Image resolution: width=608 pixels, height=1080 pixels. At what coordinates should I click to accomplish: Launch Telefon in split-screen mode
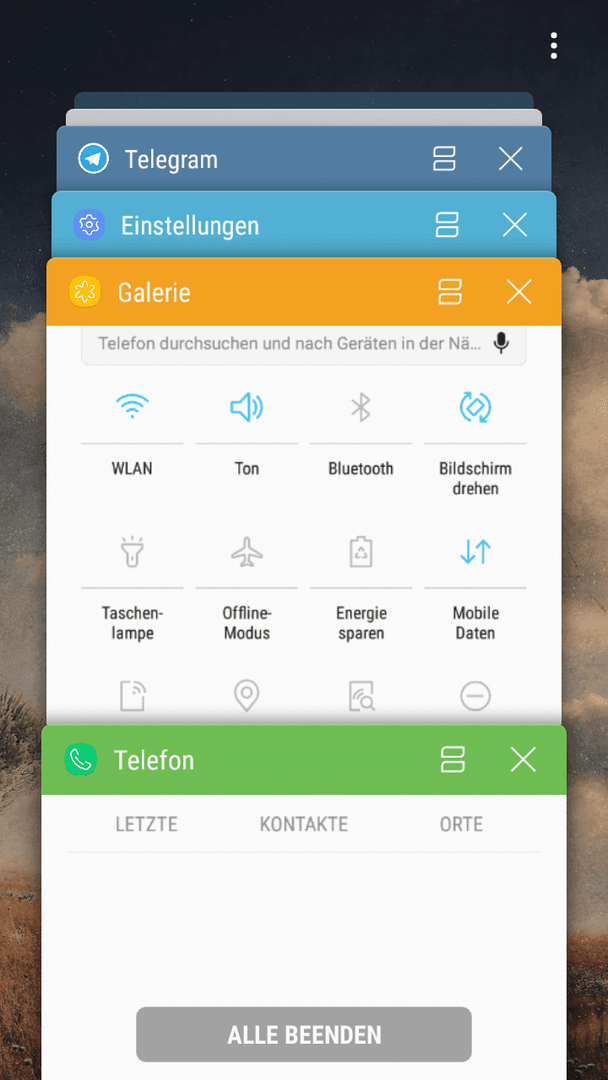453,760
